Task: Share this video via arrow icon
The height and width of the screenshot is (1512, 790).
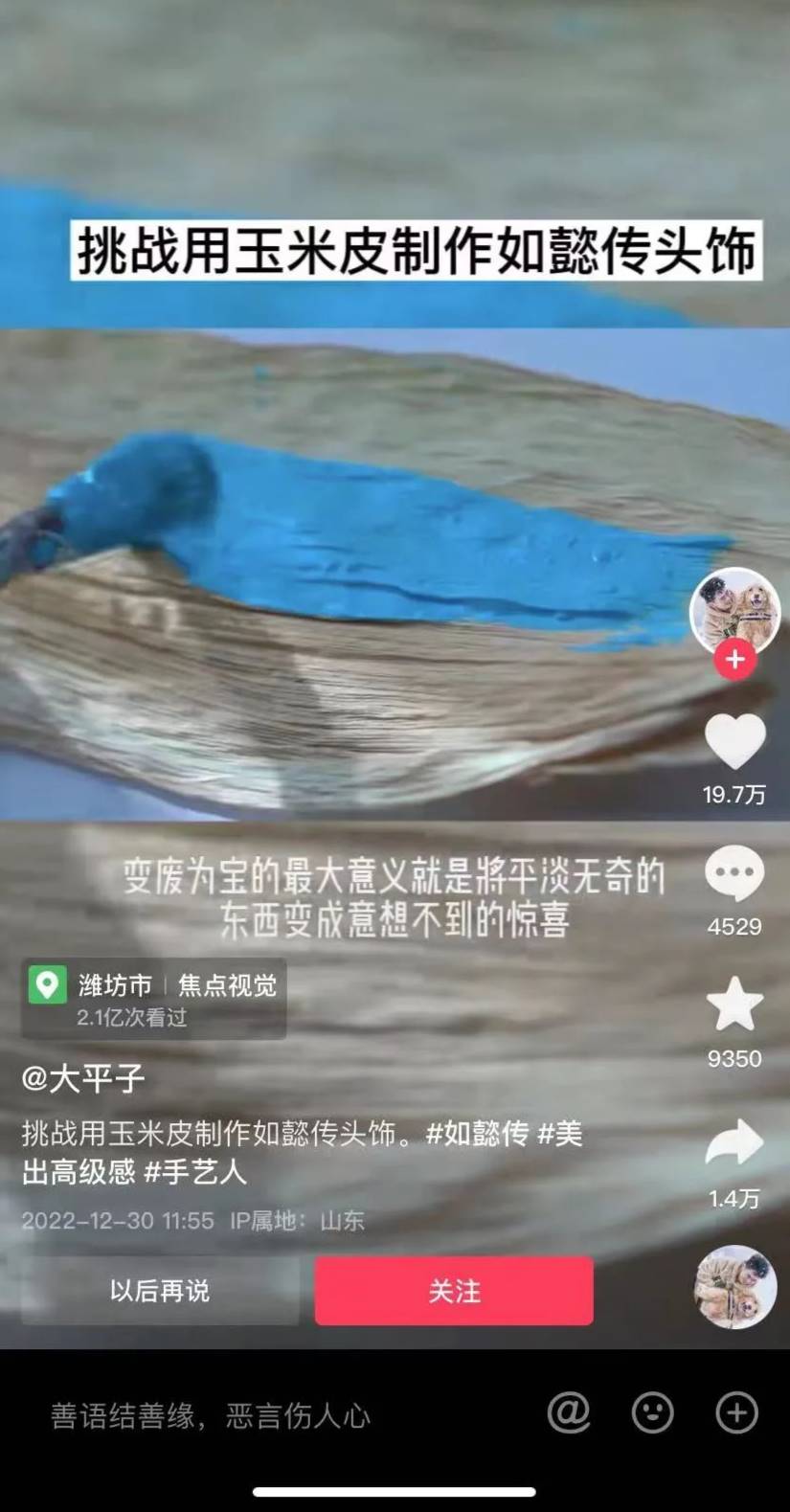Action: pos(734,1142)
